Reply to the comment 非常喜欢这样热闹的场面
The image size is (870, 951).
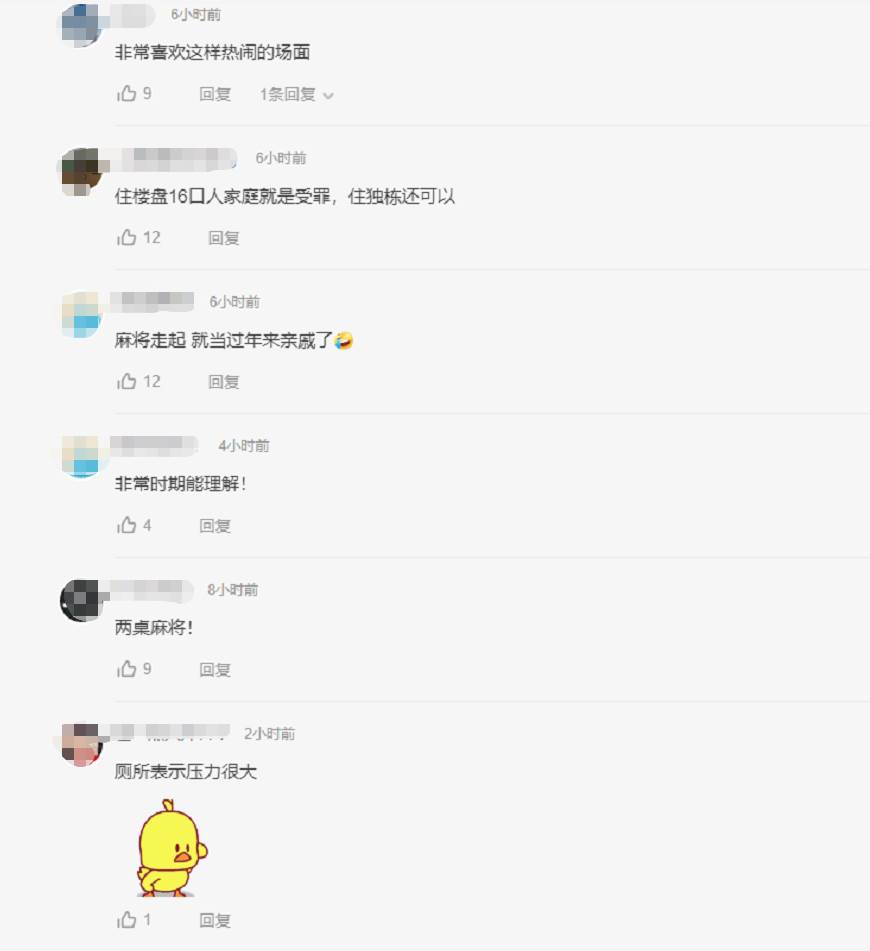(x=215, y=94)
